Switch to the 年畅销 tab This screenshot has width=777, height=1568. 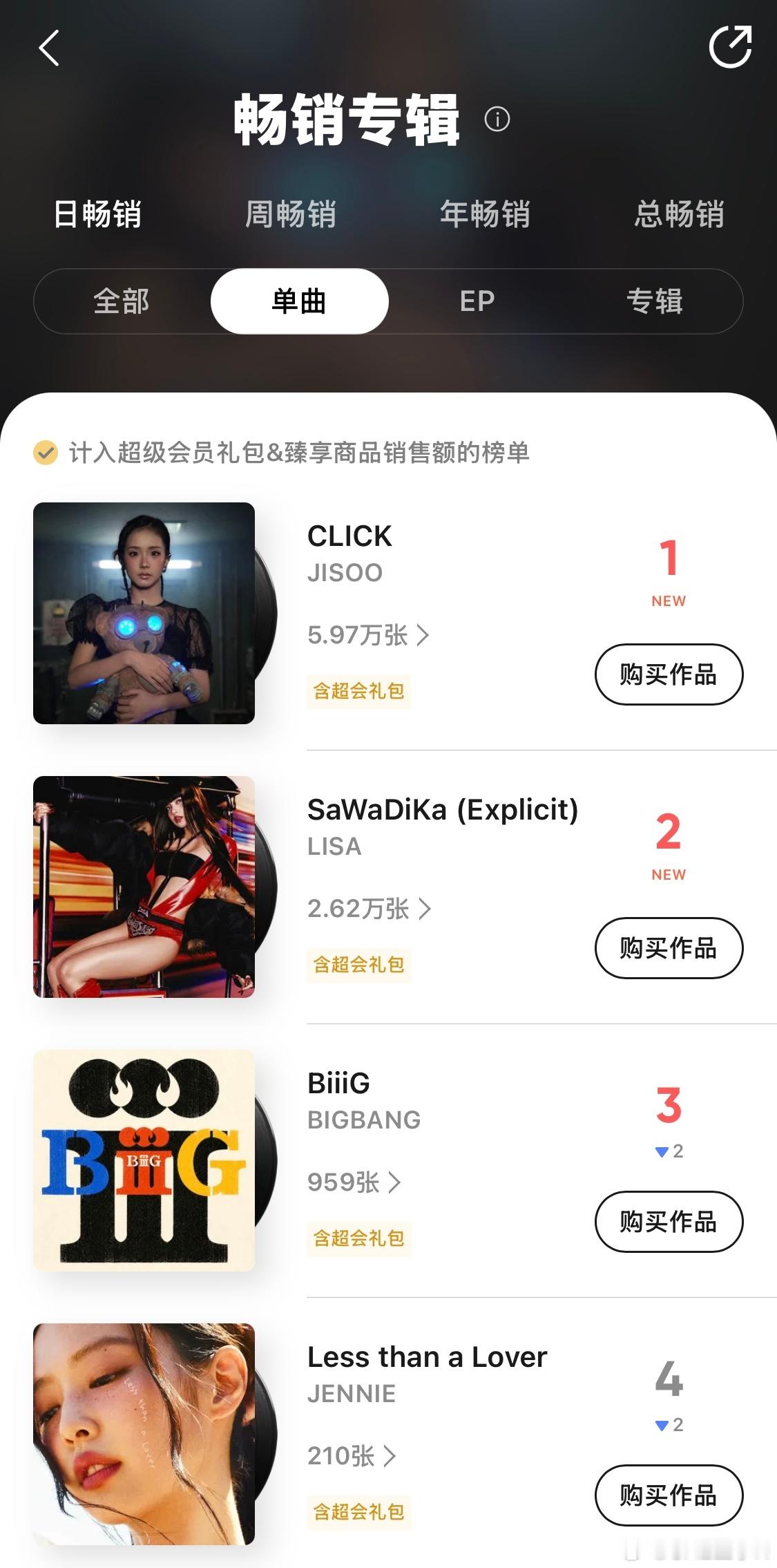485,214
